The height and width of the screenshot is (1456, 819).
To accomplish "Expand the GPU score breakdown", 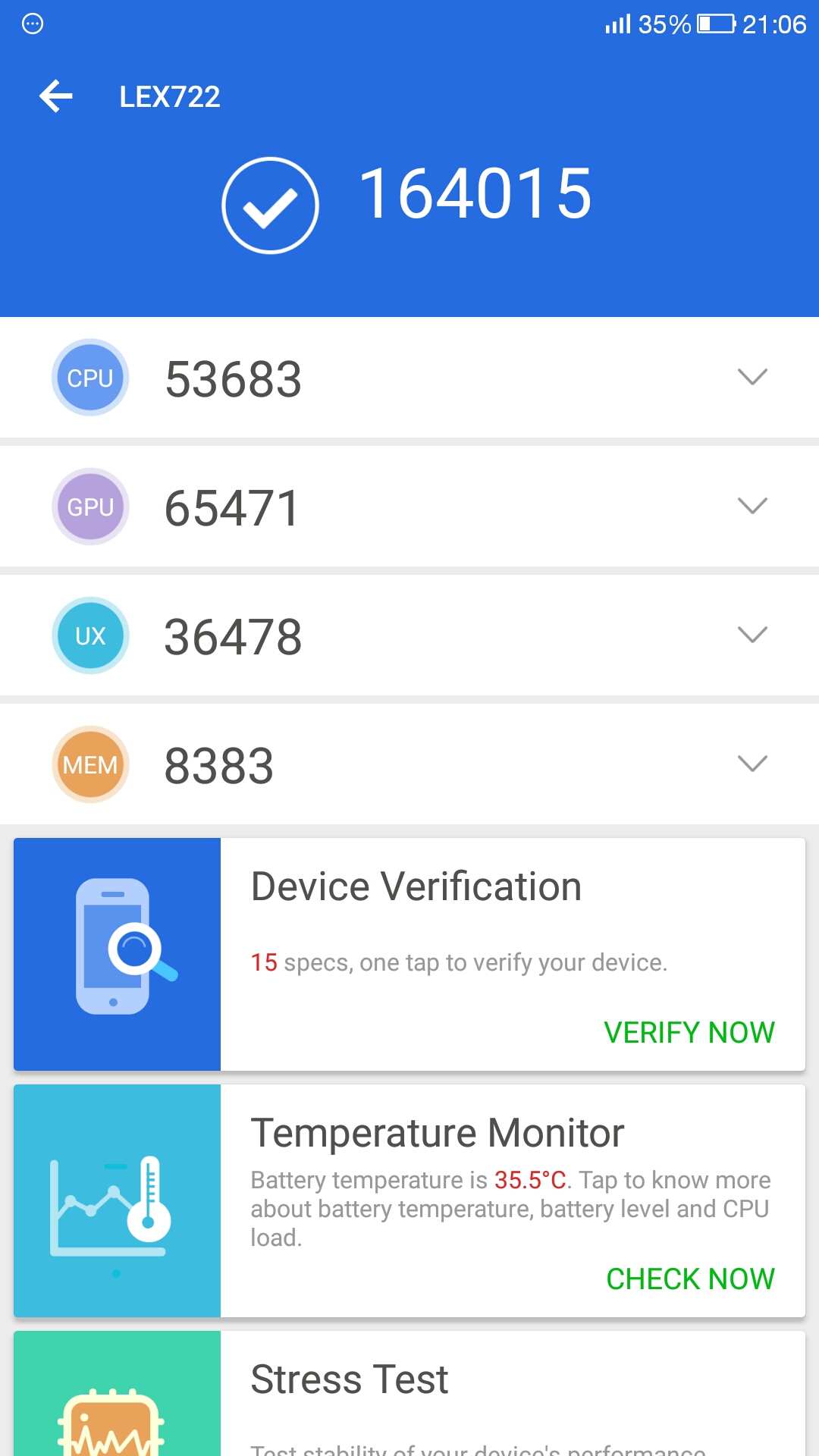I will (752, 506).
